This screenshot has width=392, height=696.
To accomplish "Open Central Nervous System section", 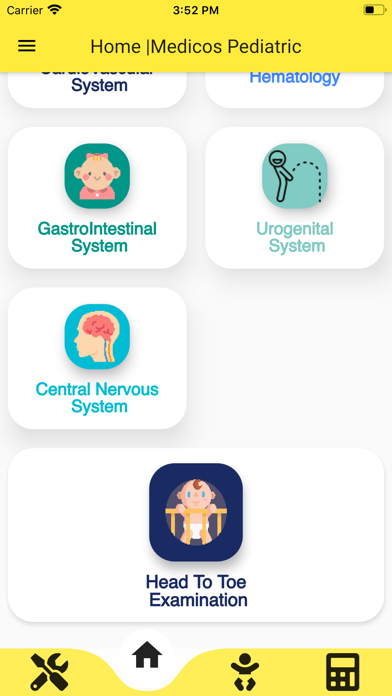I will (97, 358).
